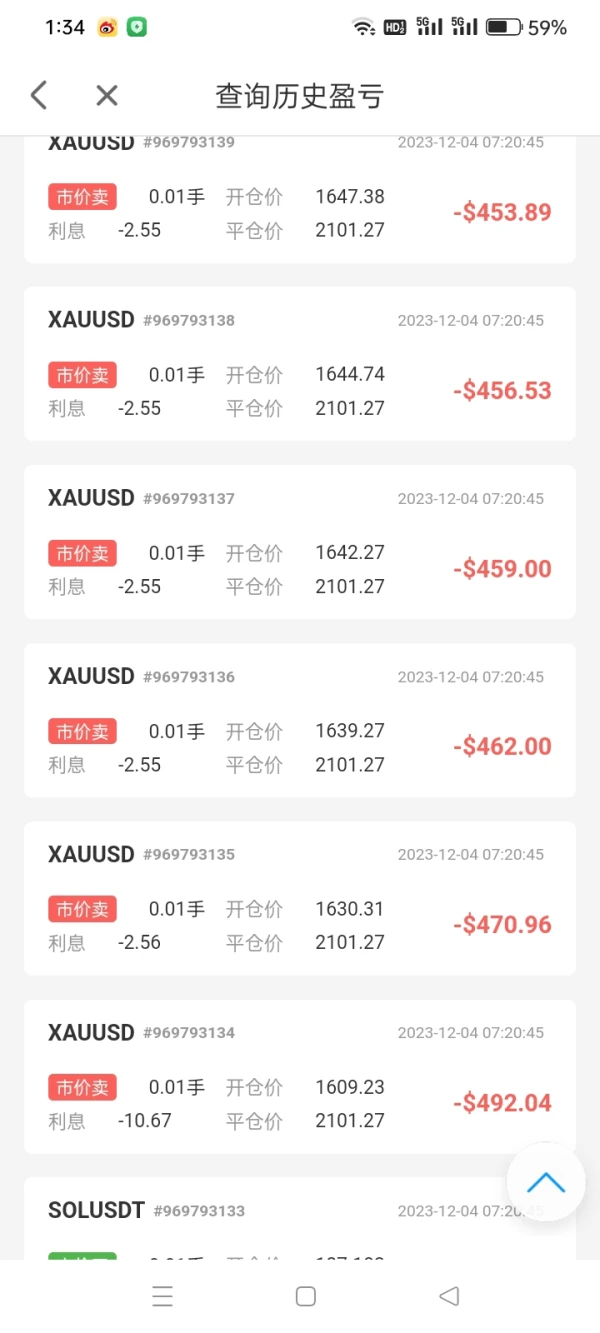Tap the system home button

pyautogui.click(x=306, y=1296)
